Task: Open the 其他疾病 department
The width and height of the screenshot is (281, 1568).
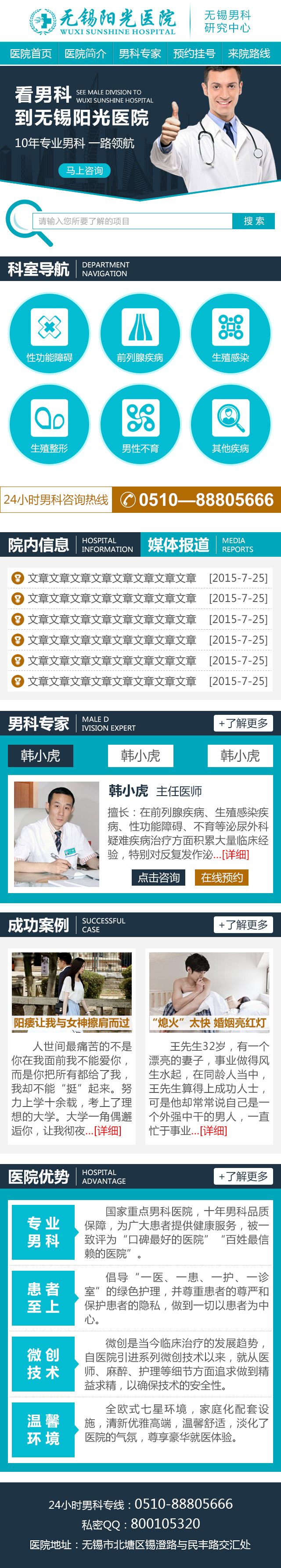Action: (231, 424)
